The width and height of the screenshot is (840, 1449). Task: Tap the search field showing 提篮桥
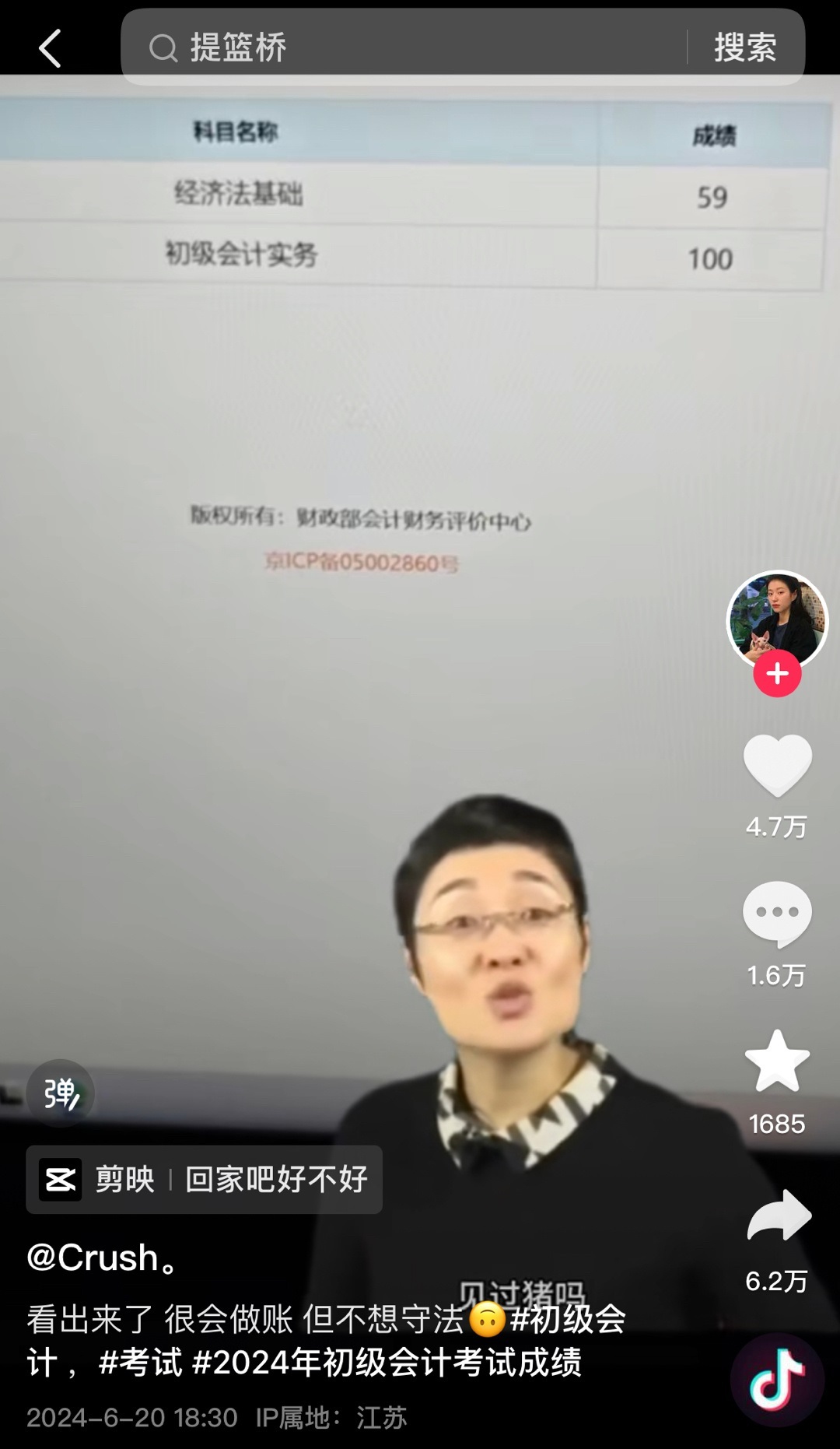(404, 47)
